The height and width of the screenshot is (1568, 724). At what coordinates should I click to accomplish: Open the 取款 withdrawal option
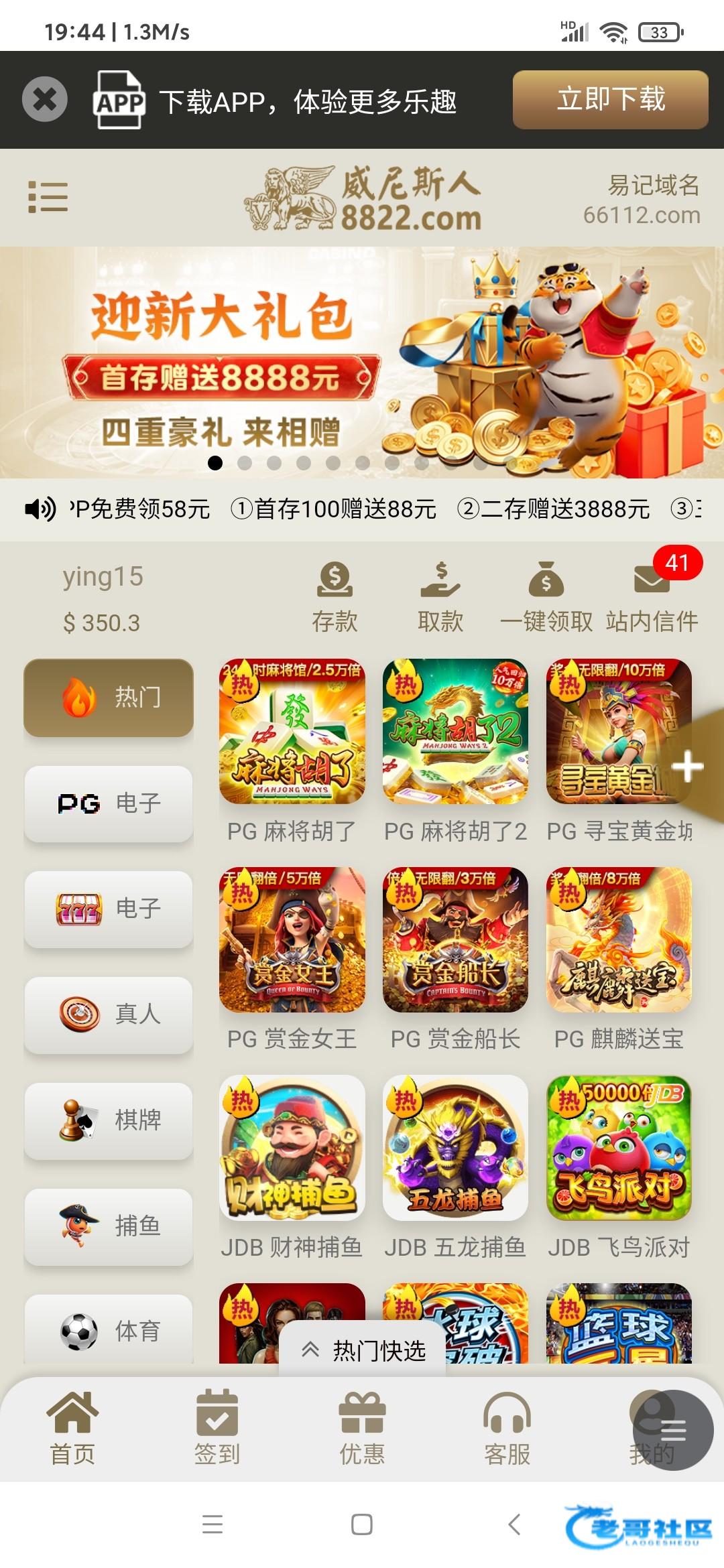pos(440,596)
